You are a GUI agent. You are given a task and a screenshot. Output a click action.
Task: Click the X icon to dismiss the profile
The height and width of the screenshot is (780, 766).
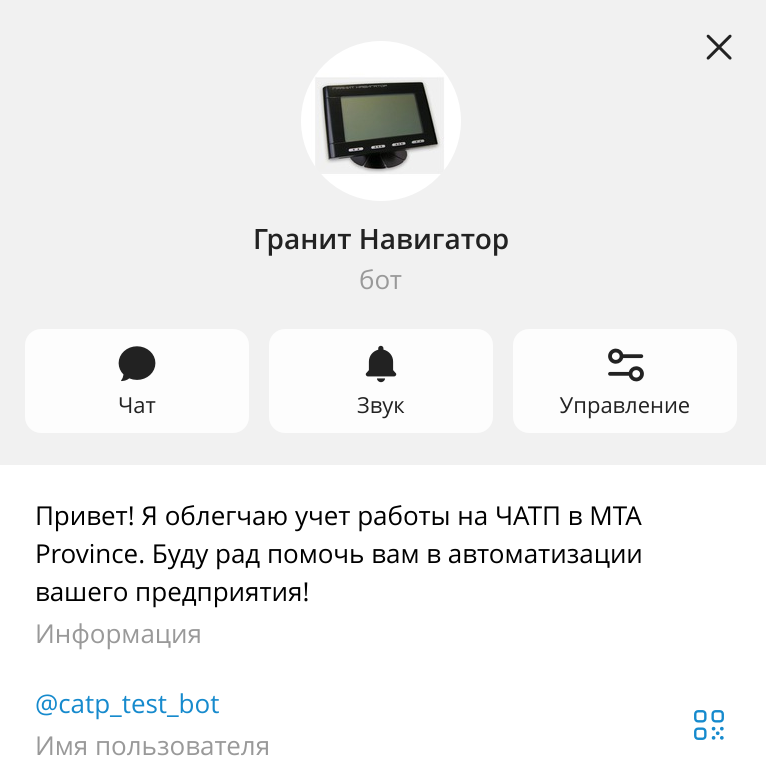coord(718,47)
